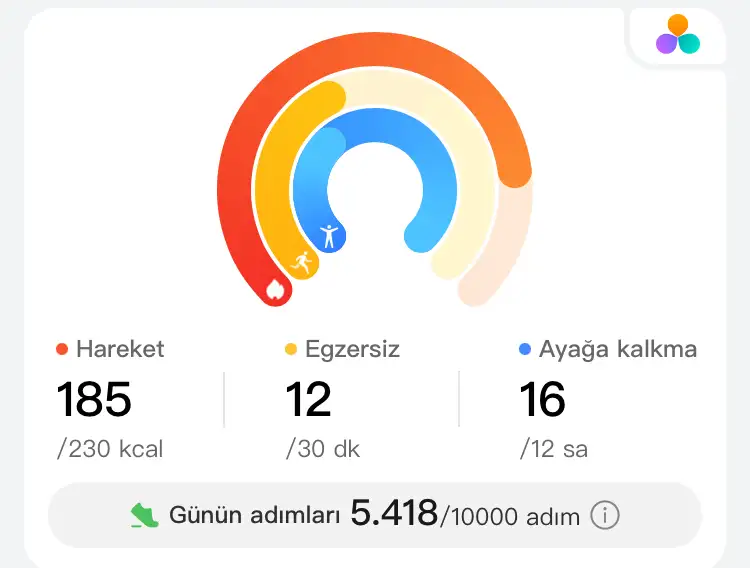
Task: Open the three-colored circles icon
Action: pyautogui.click(x=678, y=35)
